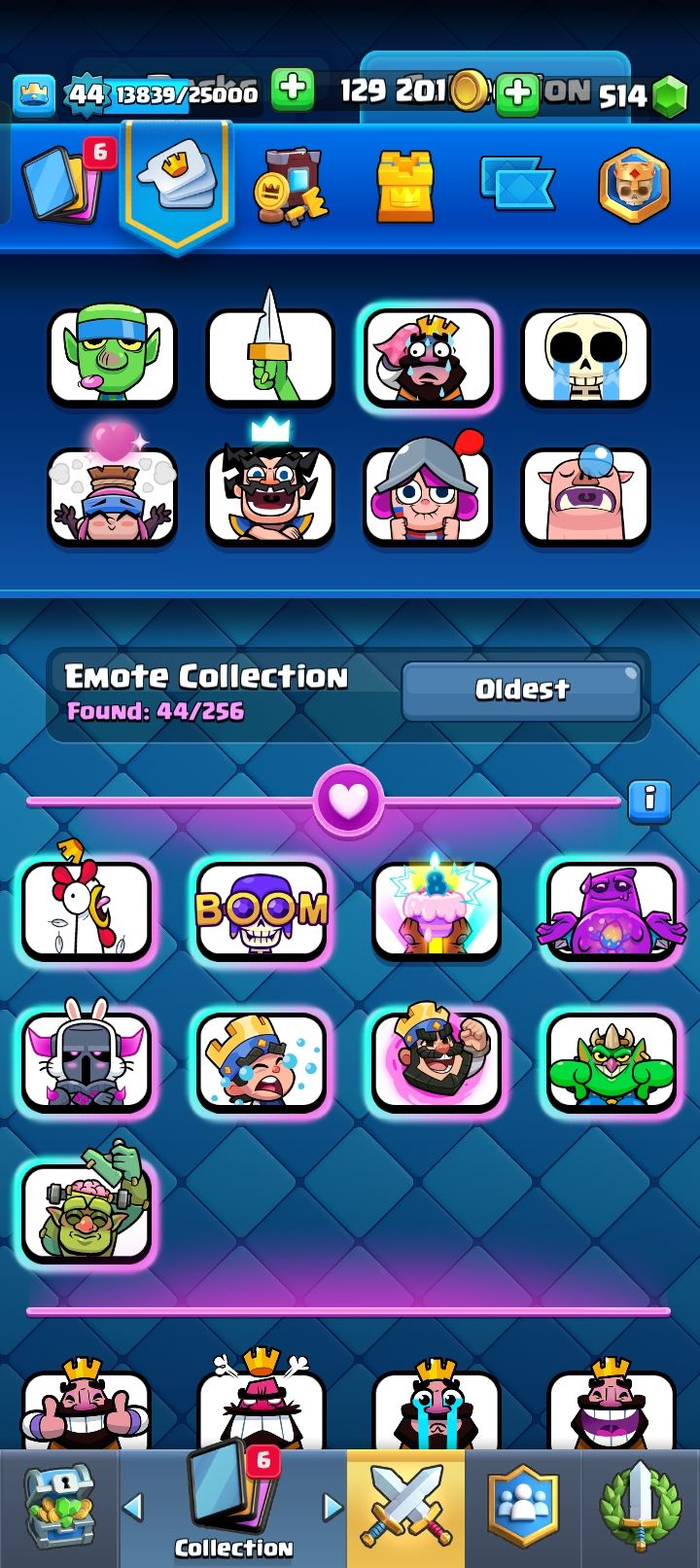
Task: Open the Events sword and laurel tab
Action: pyautogui.click(x=640, y=1508)
